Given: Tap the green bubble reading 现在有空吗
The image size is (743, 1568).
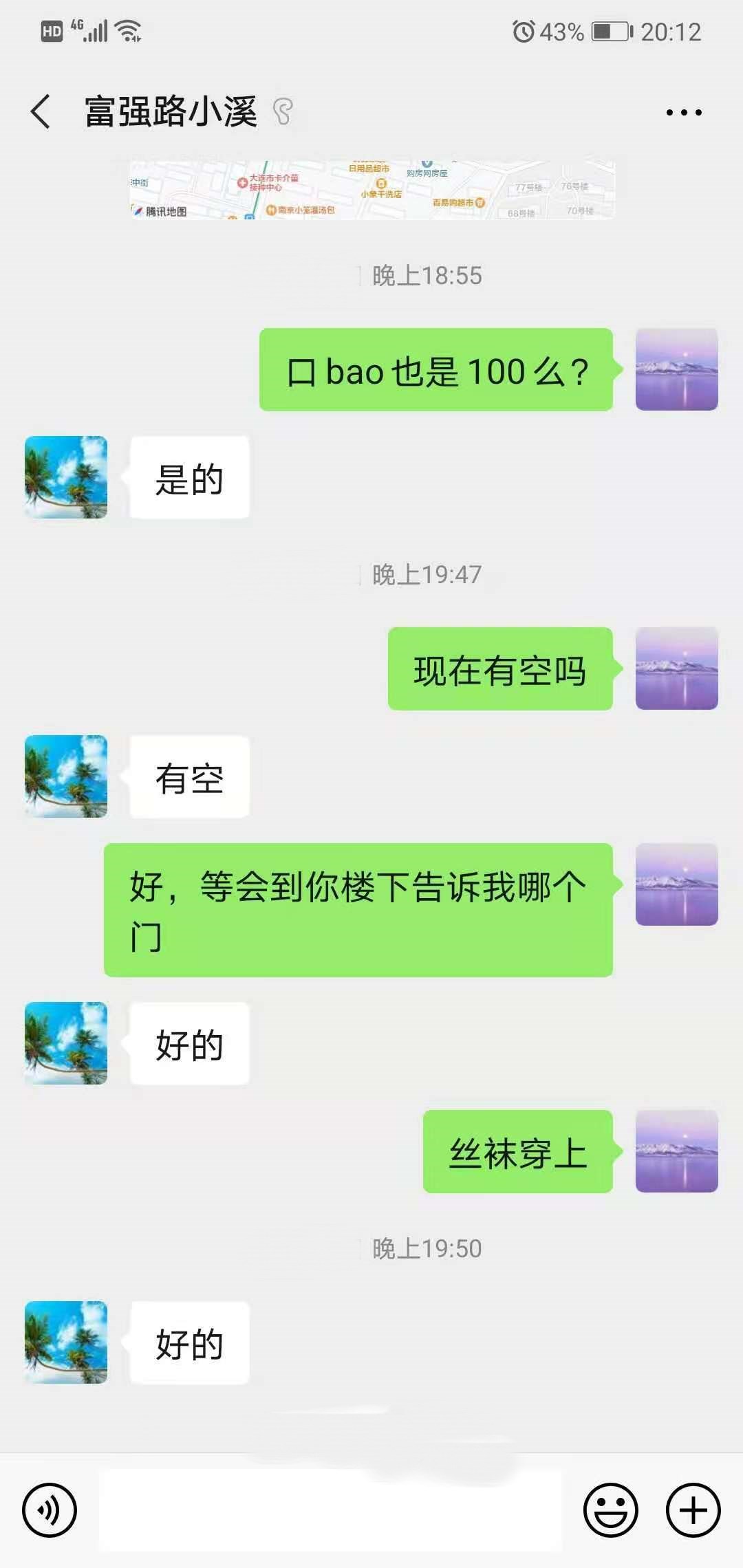Looking at the screenshot, I should (x=501, y=671).
